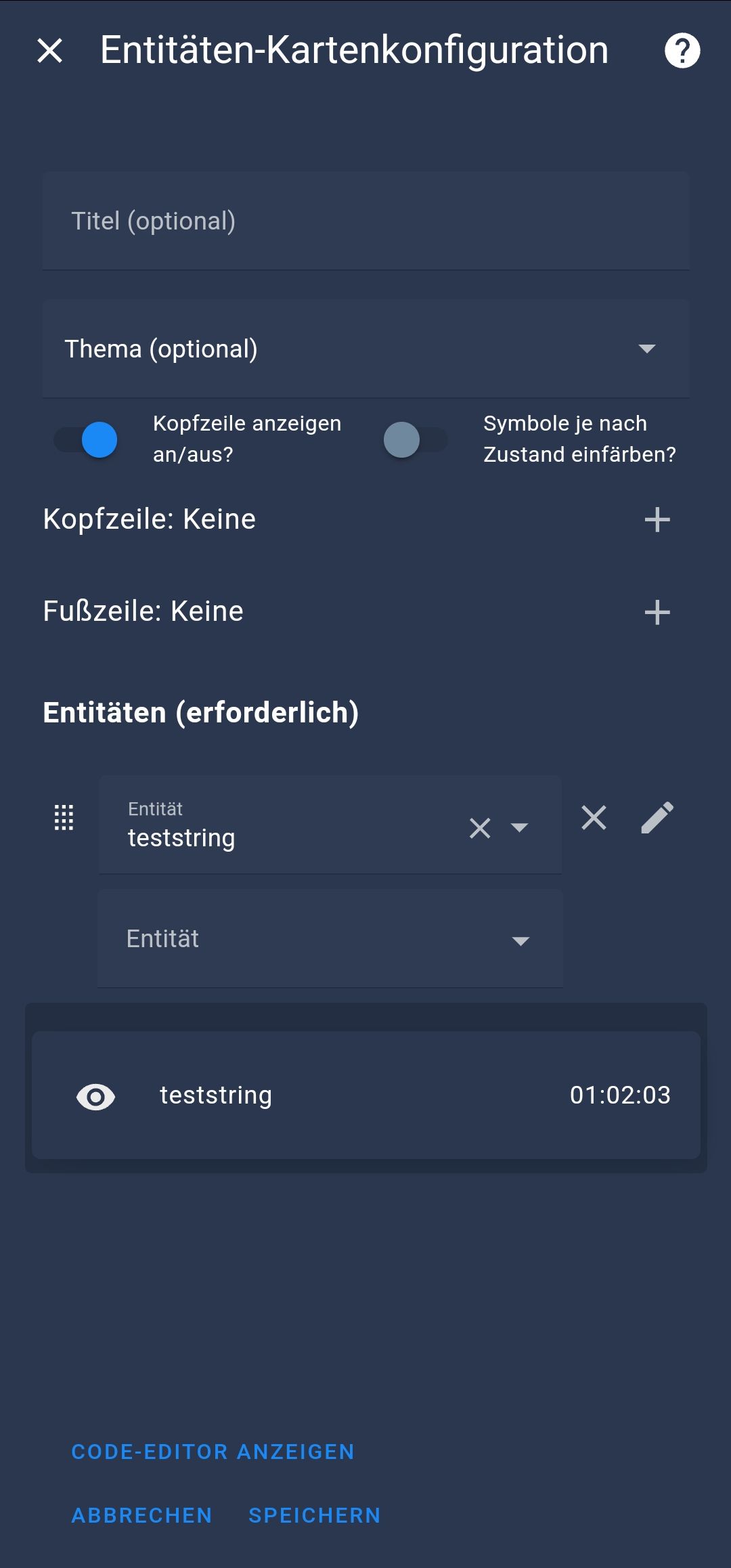The height and width of the screenshot is (1568, 731).
Task: Open the help icon
Action: tap(682, 51)
